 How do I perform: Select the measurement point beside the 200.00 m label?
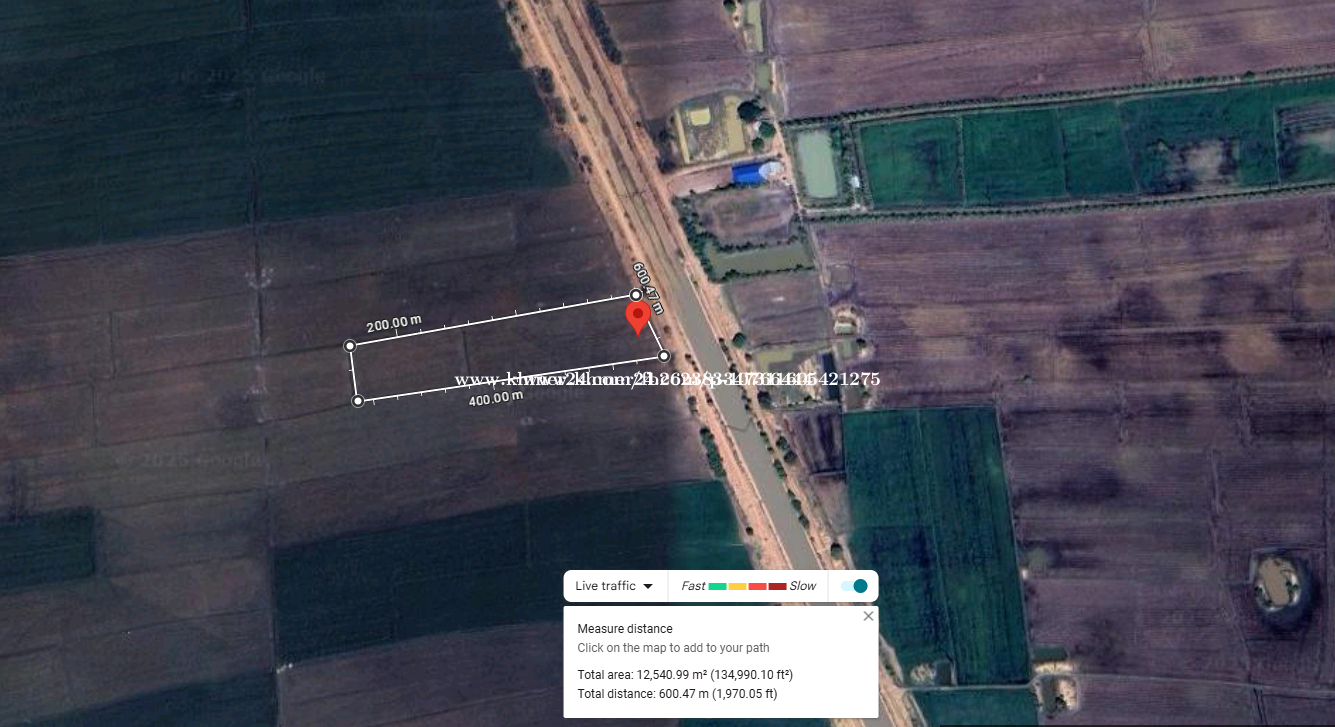click(350, 346)
